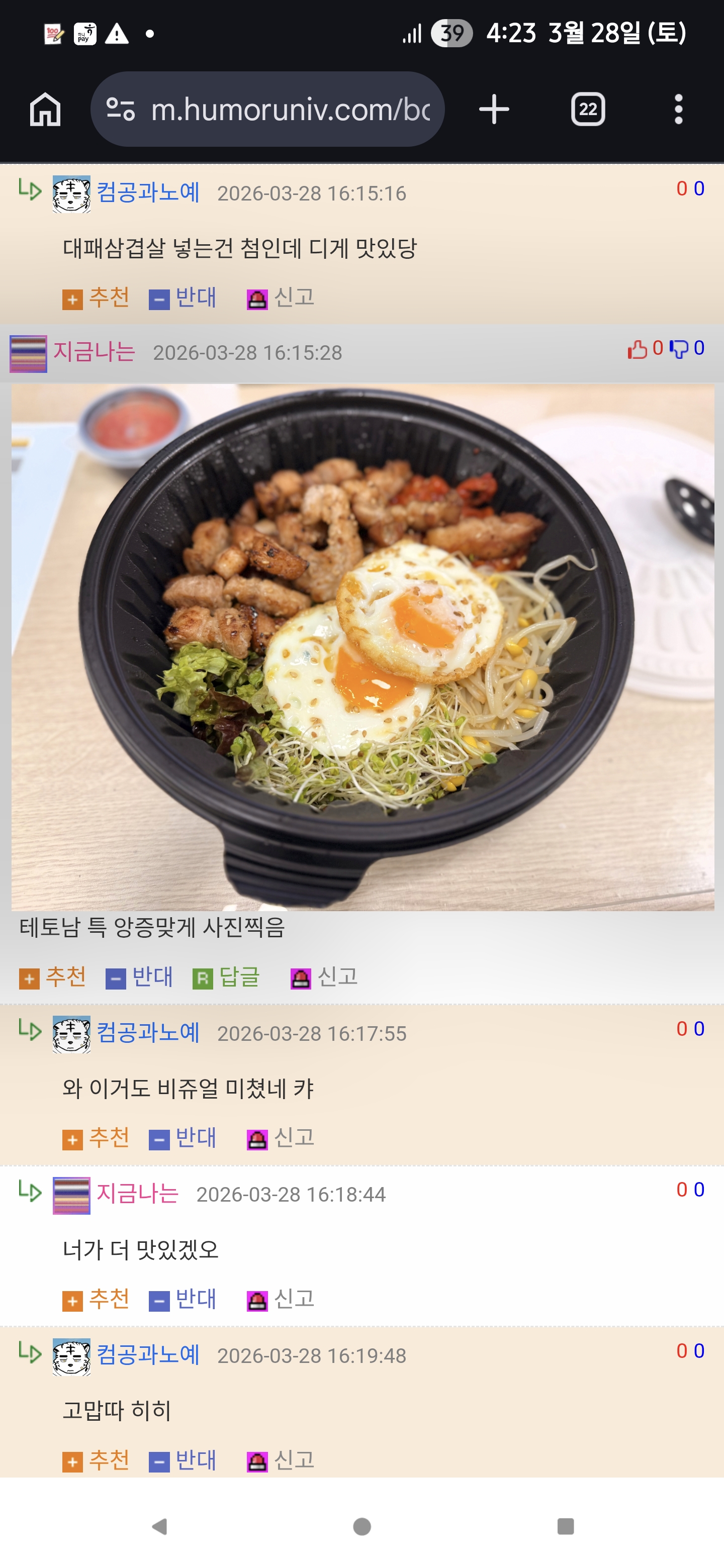The image size is (724, 1568).
Task: Tap 추천 on the 16:15:16 reply
Action: pyautogui.click(x=97, y=298)
